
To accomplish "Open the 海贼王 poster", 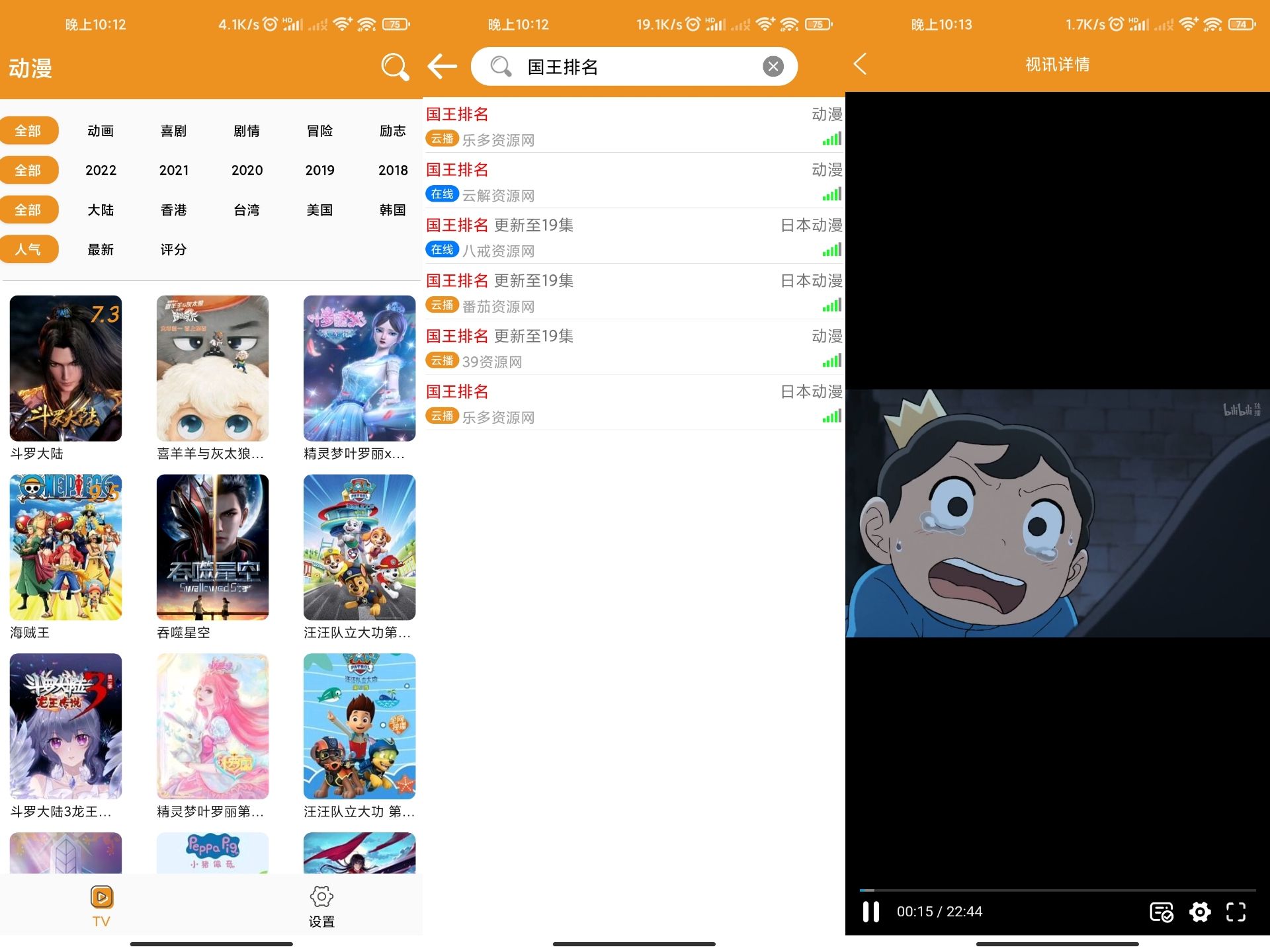I will pos(65,547).
